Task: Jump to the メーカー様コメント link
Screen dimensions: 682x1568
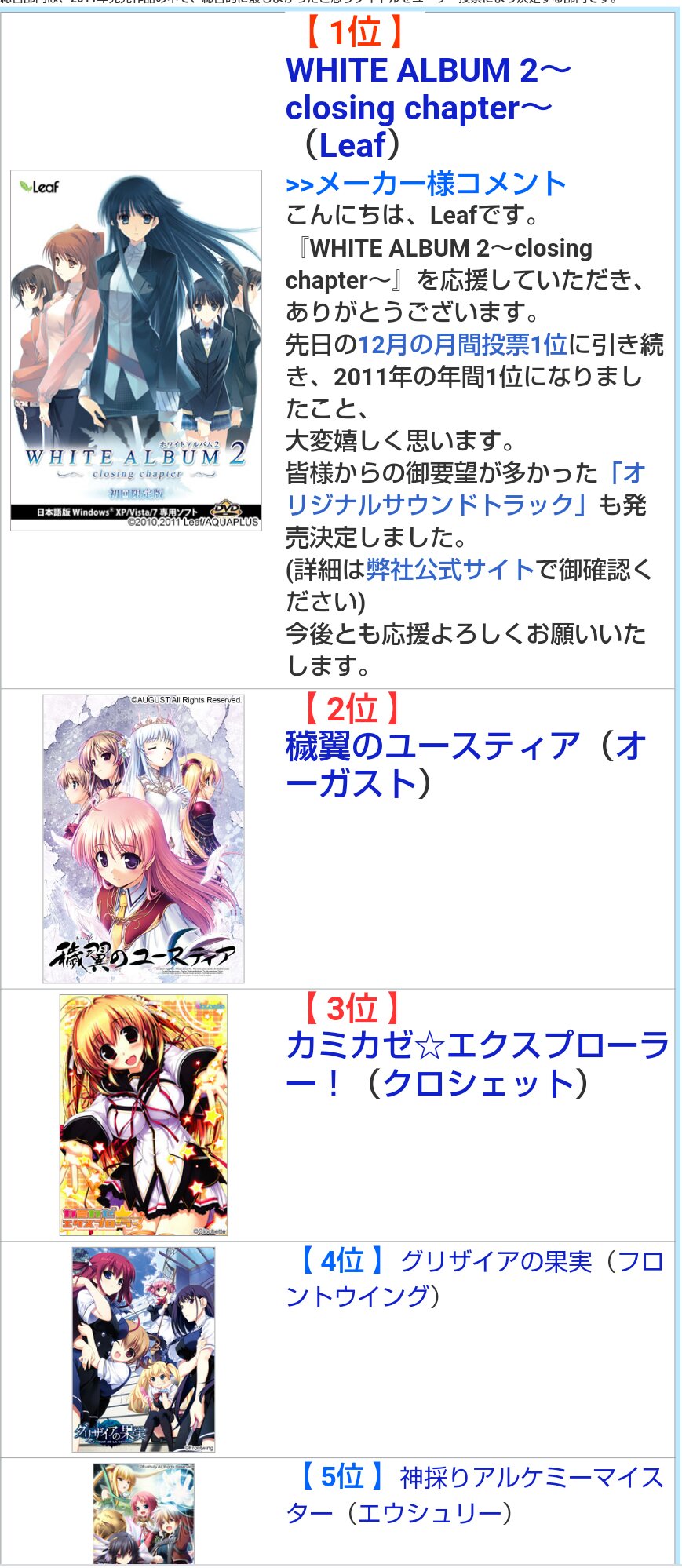Action: click(425, 184)
